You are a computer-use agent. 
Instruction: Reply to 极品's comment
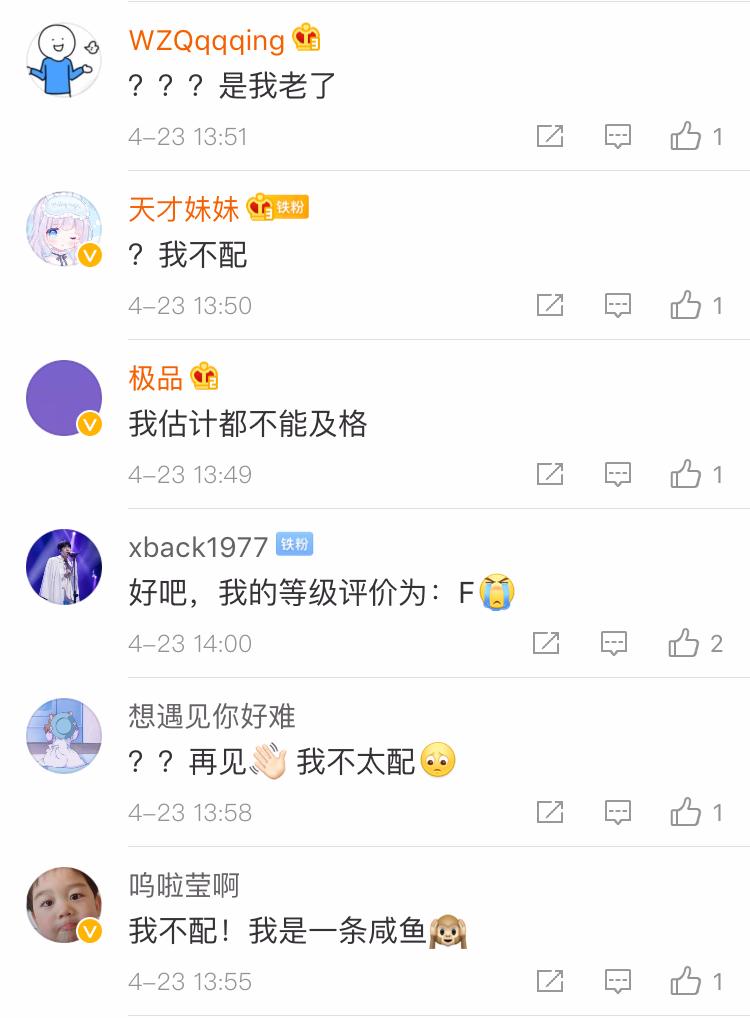(x=618, y=474)
